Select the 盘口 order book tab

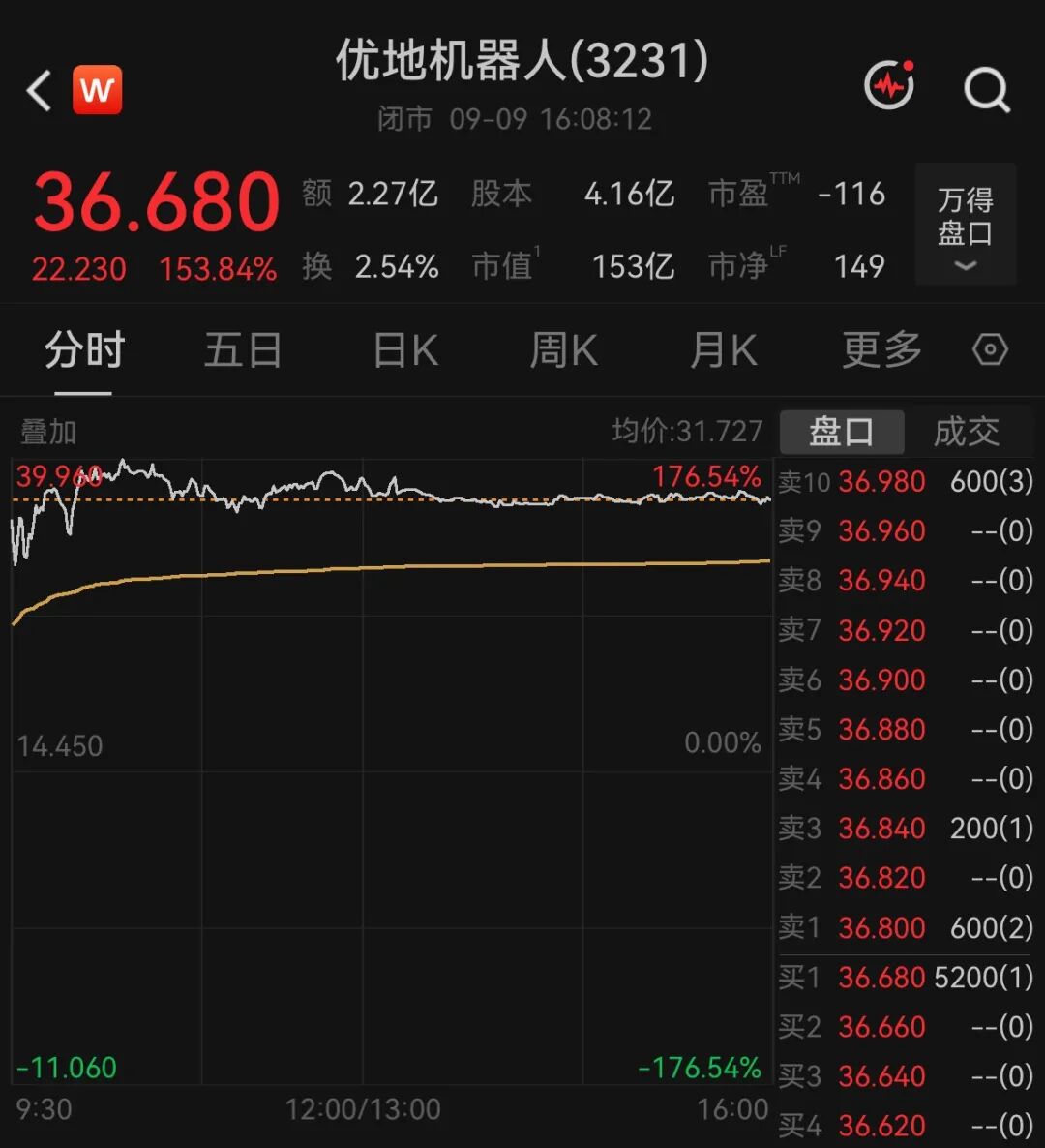pyautogui.click(x=842, y=432)
